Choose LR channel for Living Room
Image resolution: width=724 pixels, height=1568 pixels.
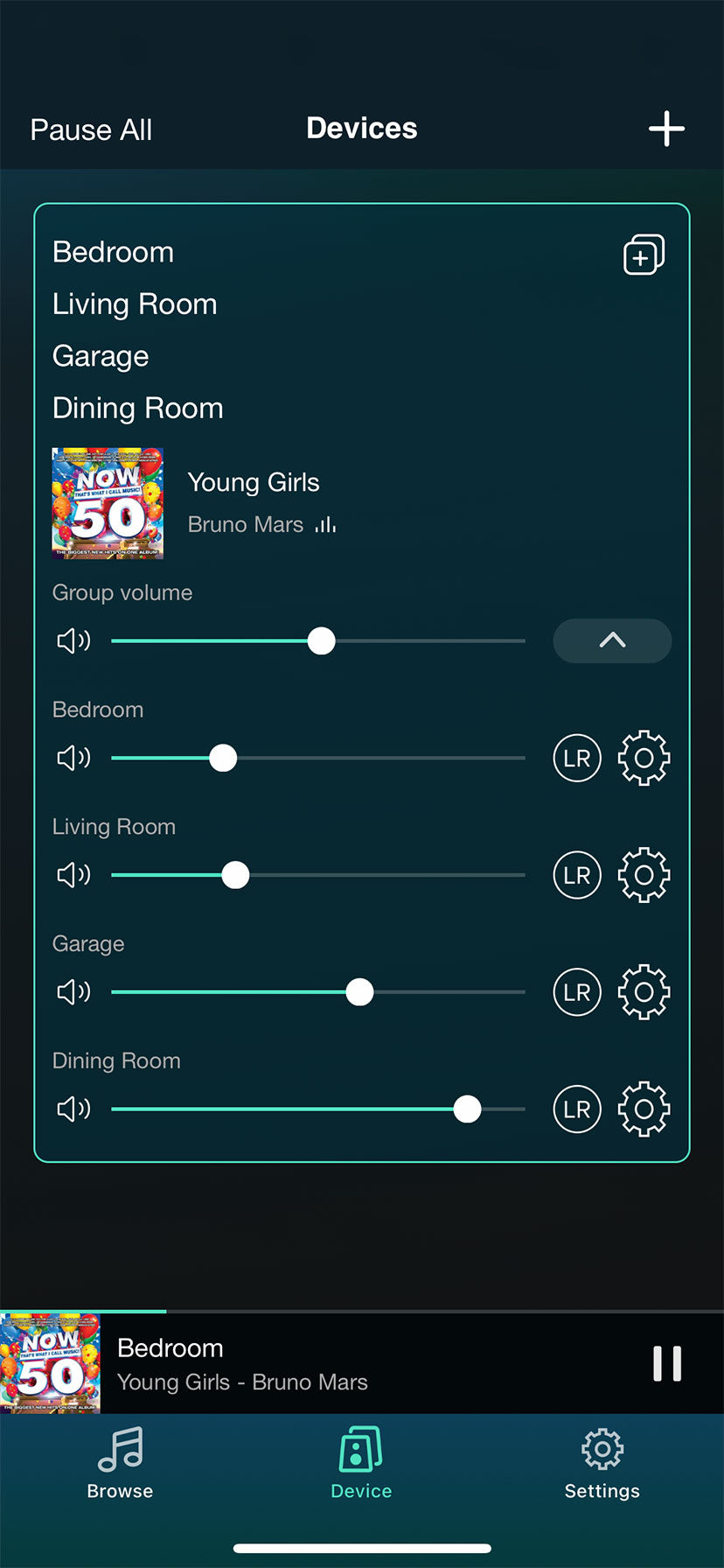tap(577, 875)
